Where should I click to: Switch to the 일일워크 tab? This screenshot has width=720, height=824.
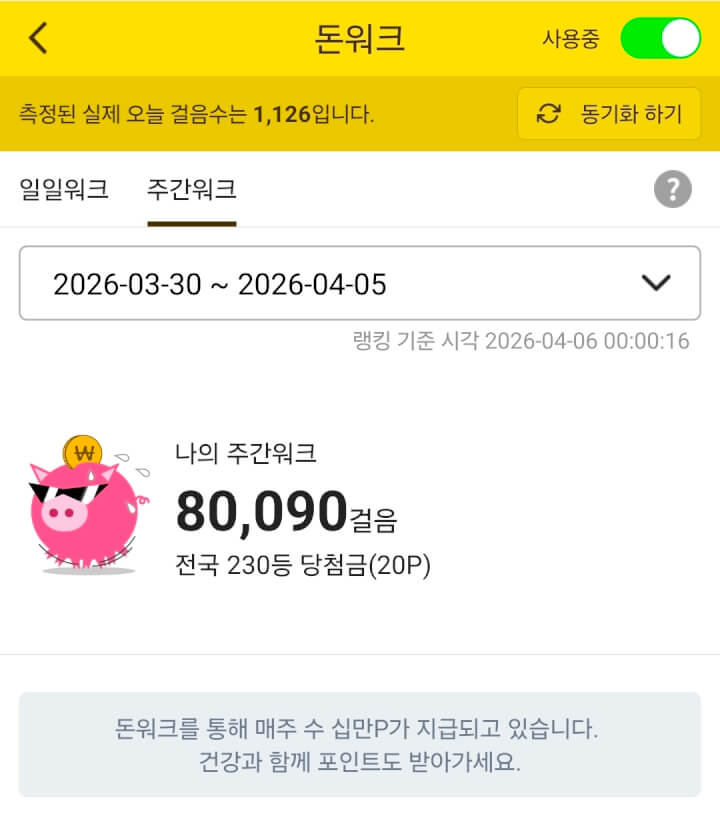click(x=64, y=189)
